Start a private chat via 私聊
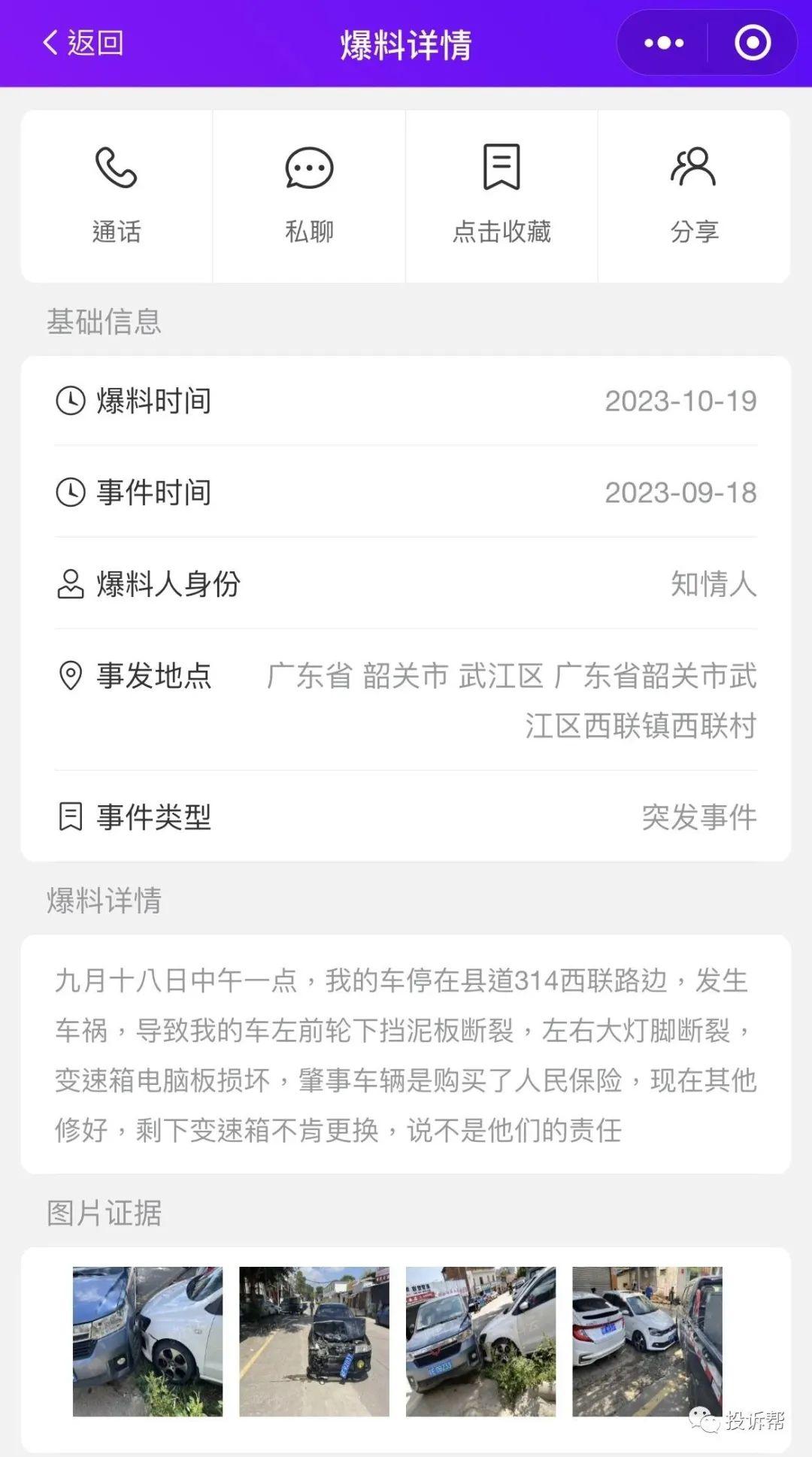The width and height of the screenshot is (812, 1457). (309, 196)
